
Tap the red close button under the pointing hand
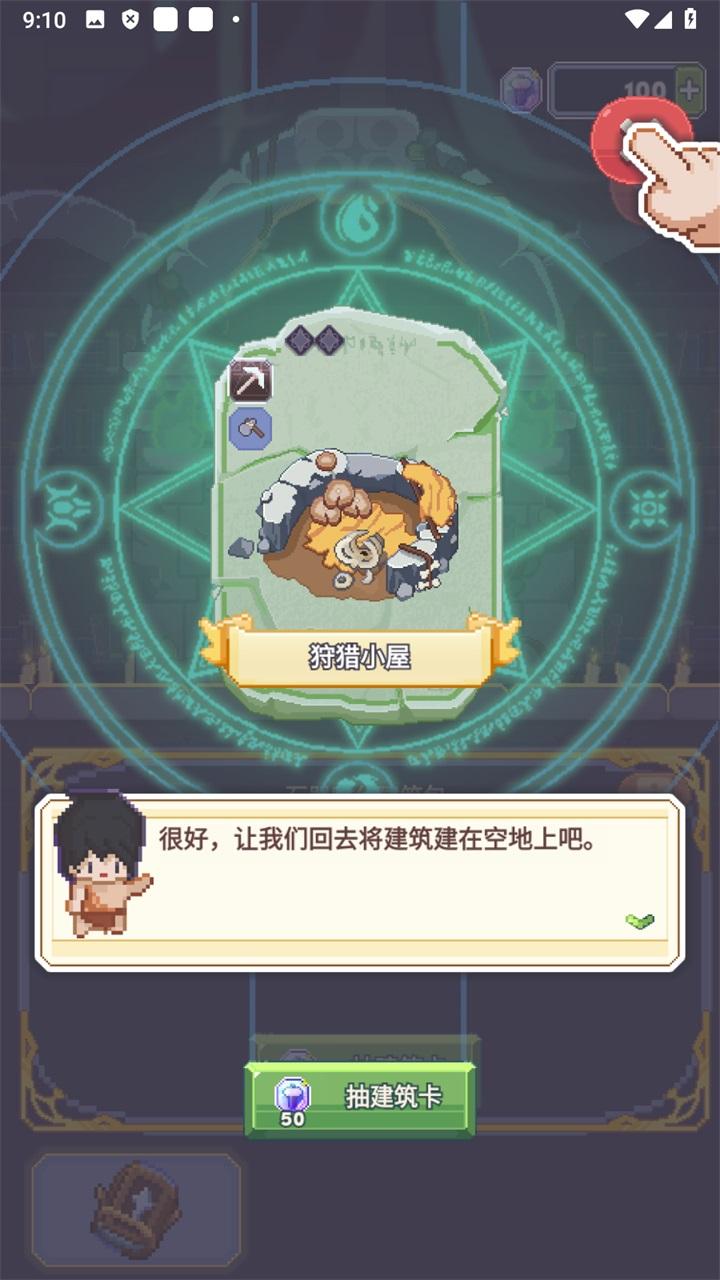click(634, 142)
